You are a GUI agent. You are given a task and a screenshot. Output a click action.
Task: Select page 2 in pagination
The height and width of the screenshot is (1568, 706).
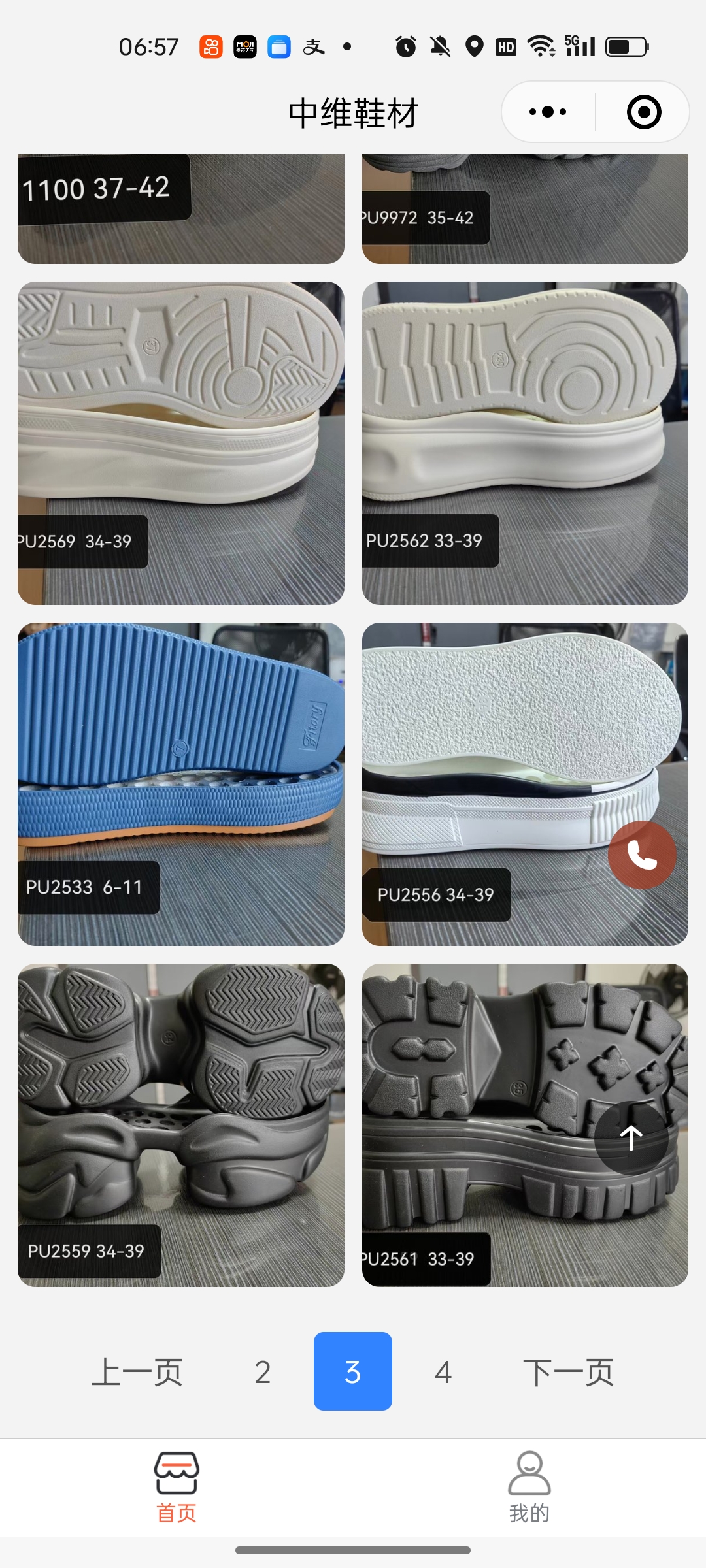tap(263, 1371)
